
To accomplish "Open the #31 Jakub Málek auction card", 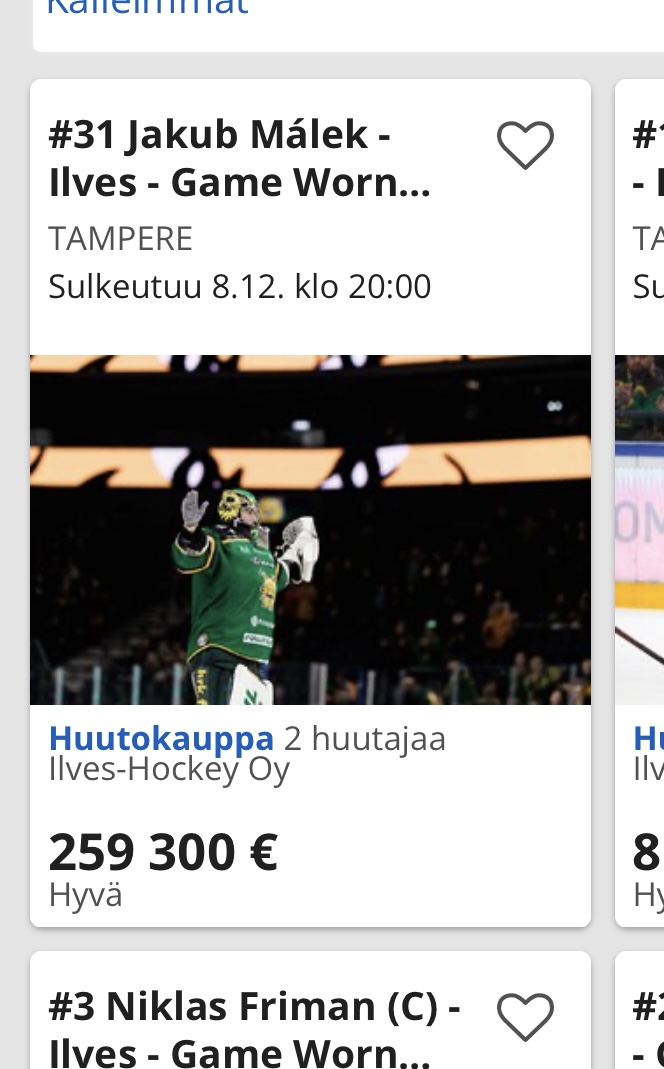I will [310, 502].
